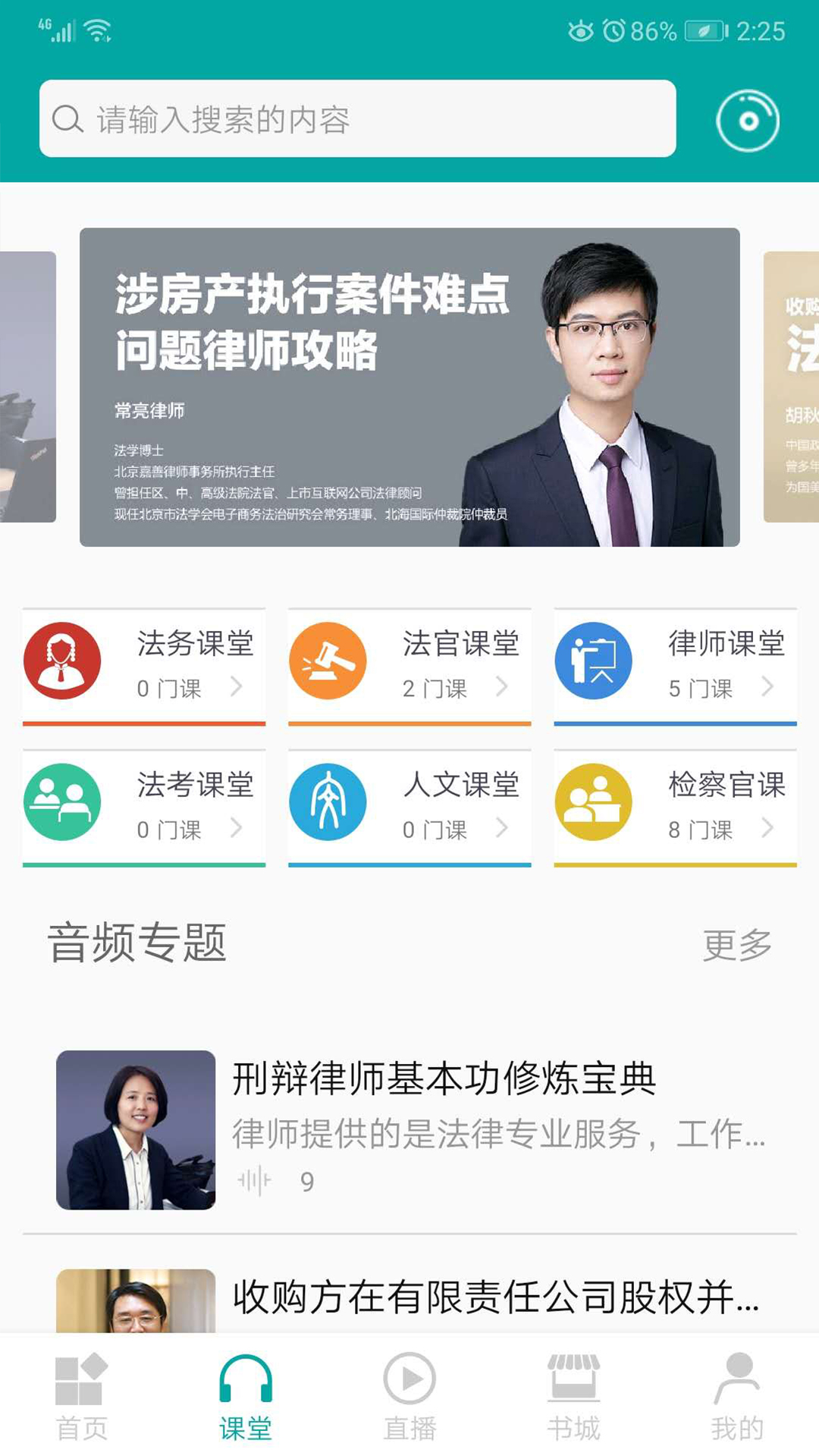Select the 课堂 tab
Viewport: 819px width, 1456px height.
coord(246,1397)
